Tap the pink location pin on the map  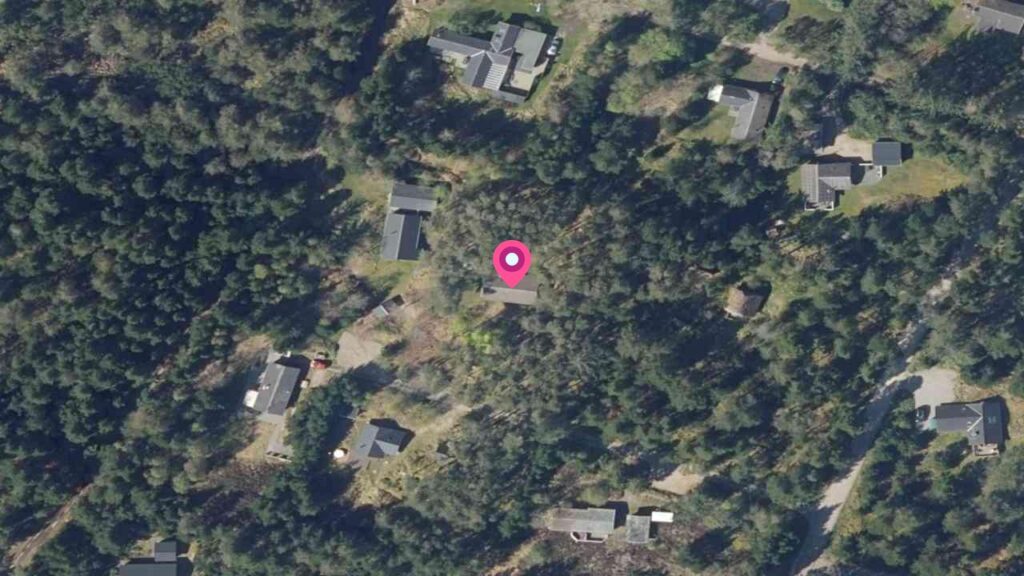(512, 262)
